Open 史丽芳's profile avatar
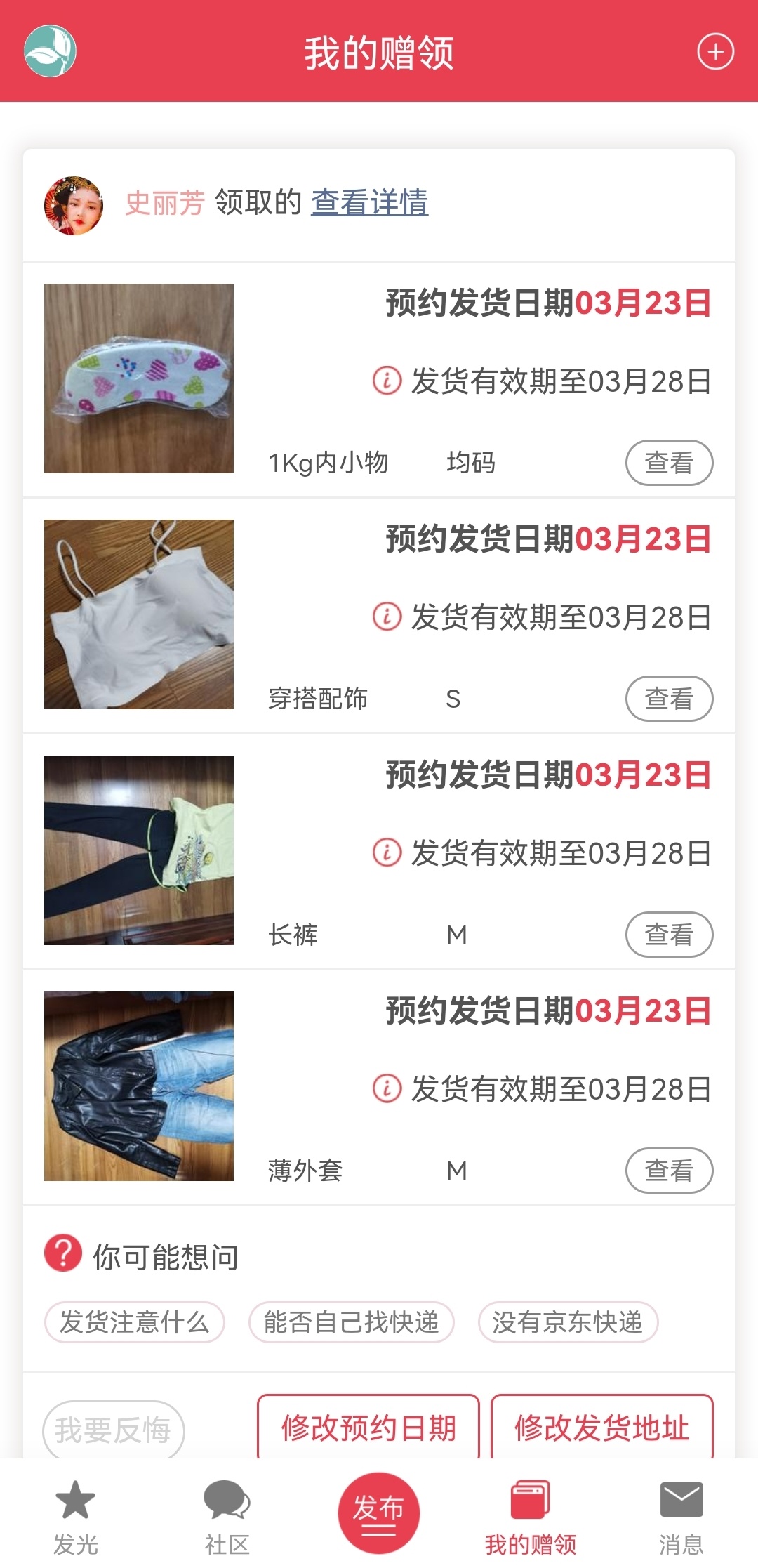This screenshot has height=1568, width=758. 74,205
